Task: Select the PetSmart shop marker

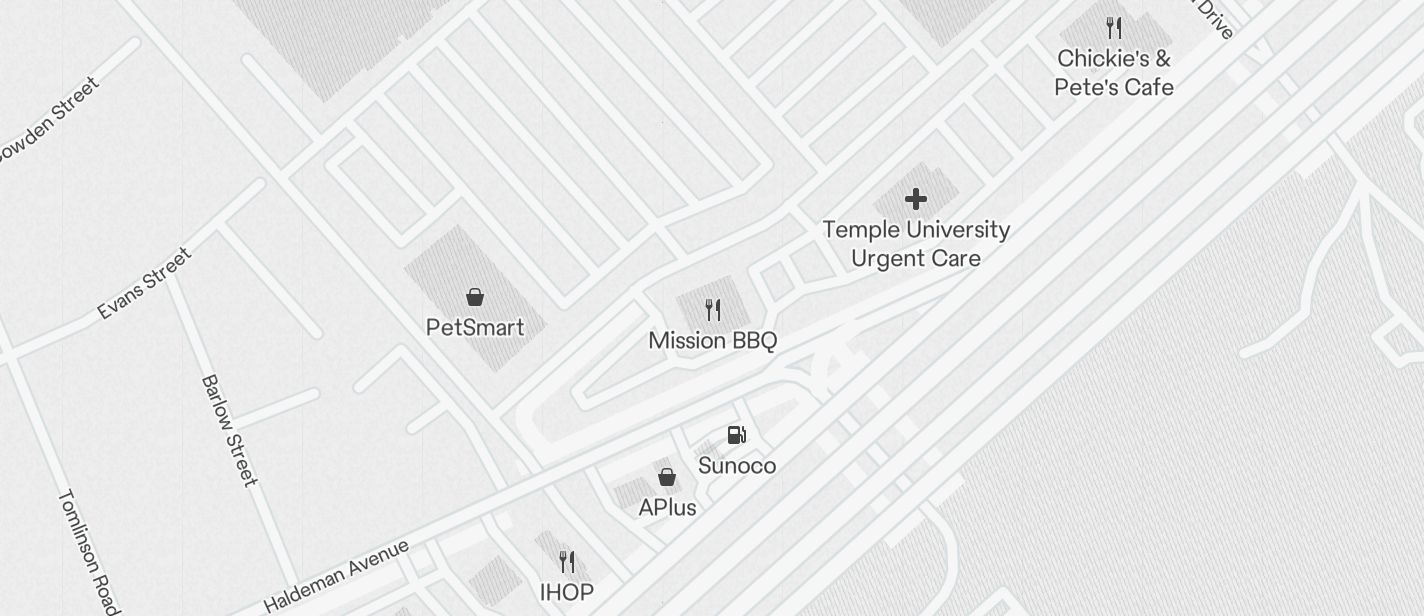Action: pos(475,297)
